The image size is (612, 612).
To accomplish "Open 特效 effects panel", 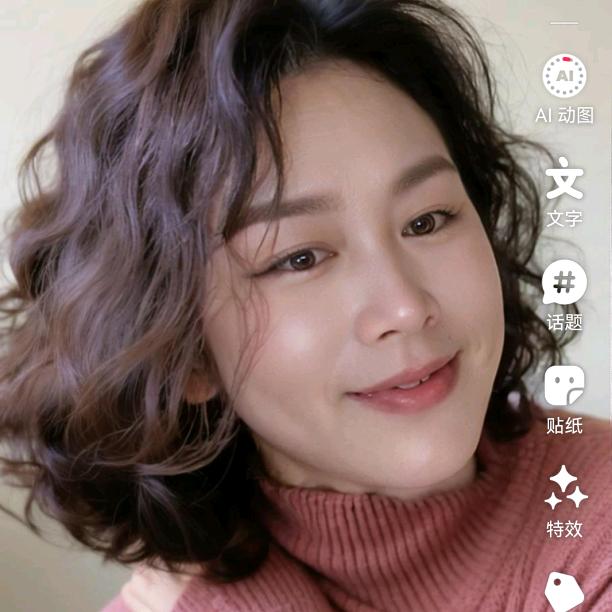I will [565, 489].
